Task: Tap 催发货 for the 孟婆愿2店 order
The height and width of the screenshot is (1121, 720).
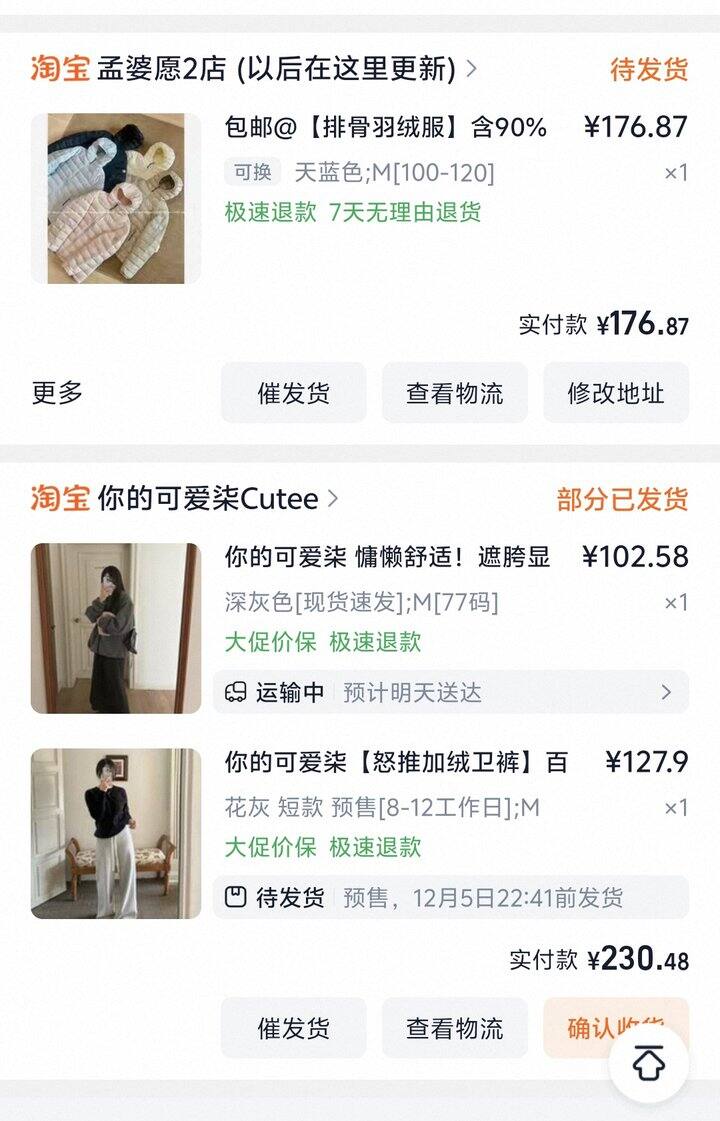Action: pos(293,393)
